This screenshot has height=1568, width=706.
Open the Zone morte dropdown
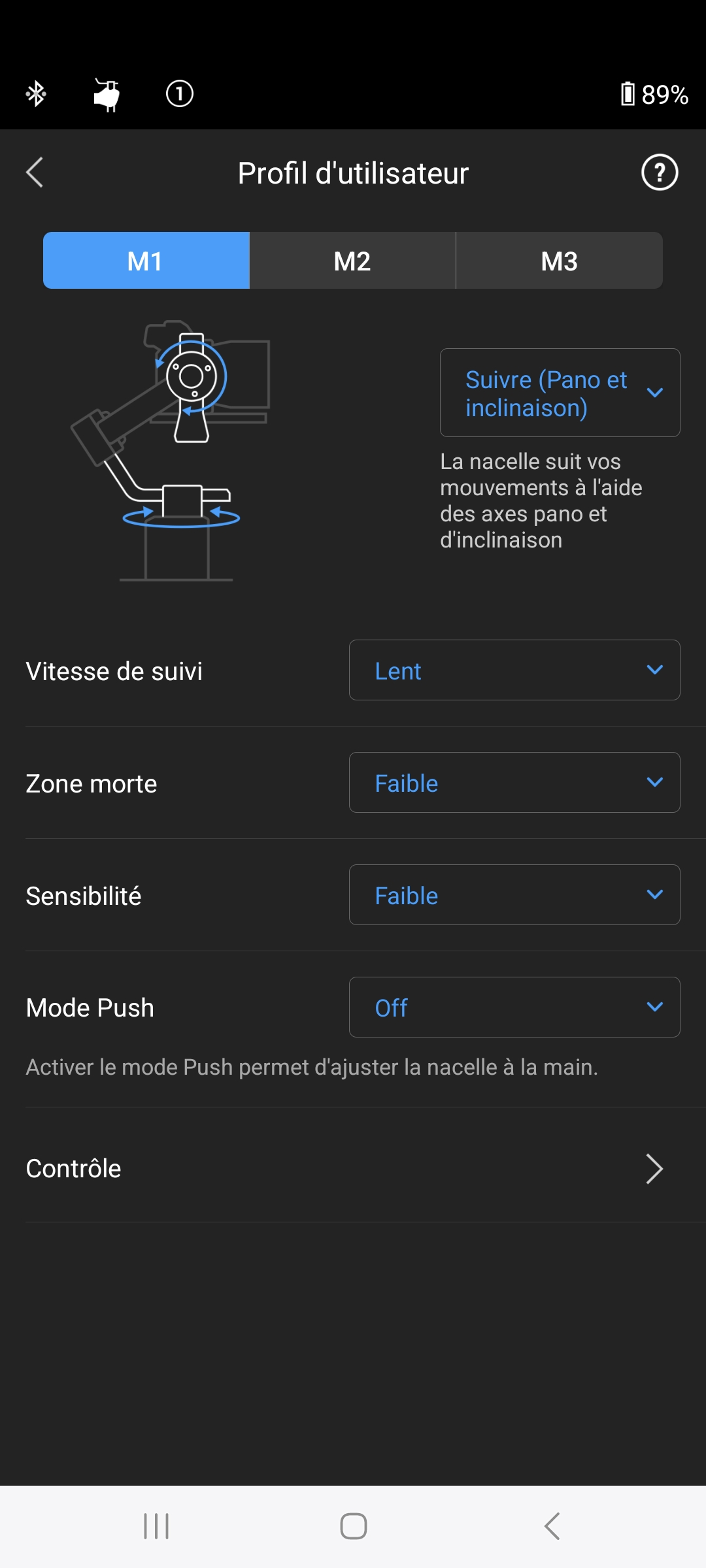click(514, 783)
